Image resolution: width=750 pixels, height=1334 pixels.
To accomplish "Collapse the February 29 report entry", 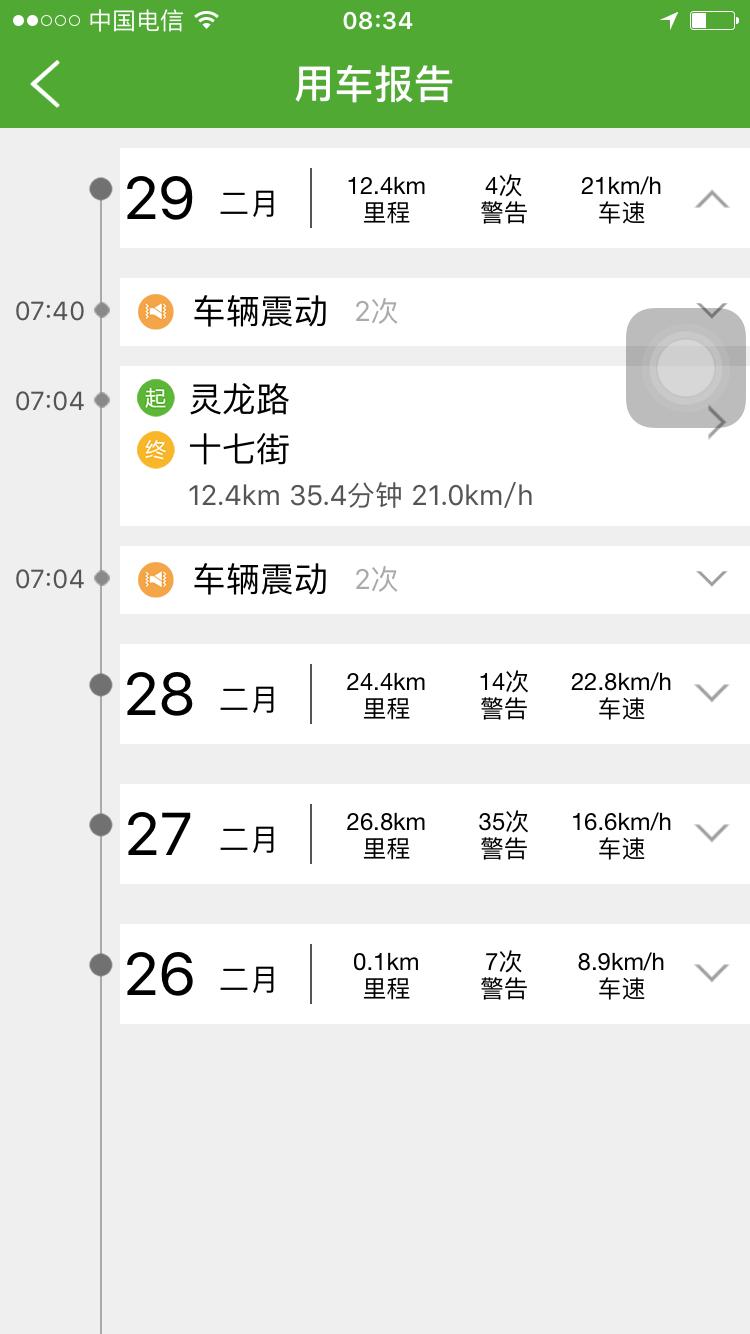I will (x=712, y=200).
